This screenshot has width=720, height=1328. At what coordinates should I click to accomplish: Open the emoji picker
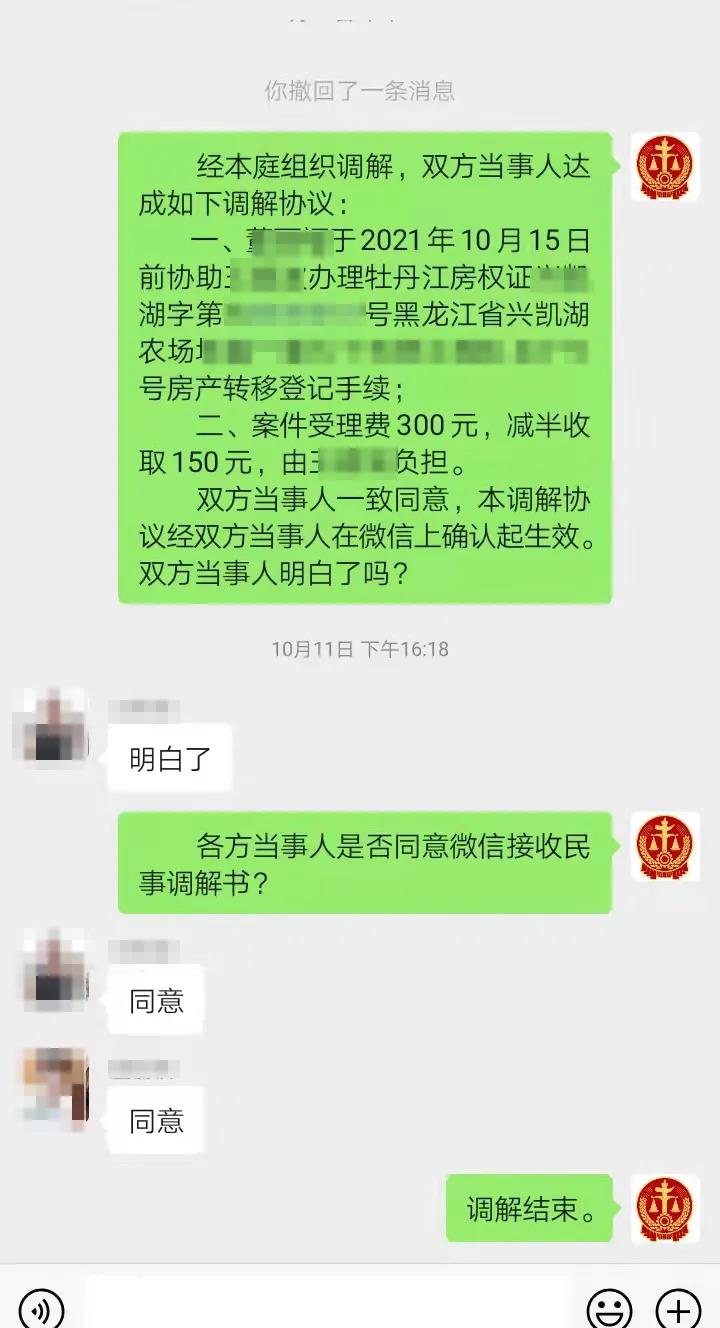click(x=608, y=1308)
